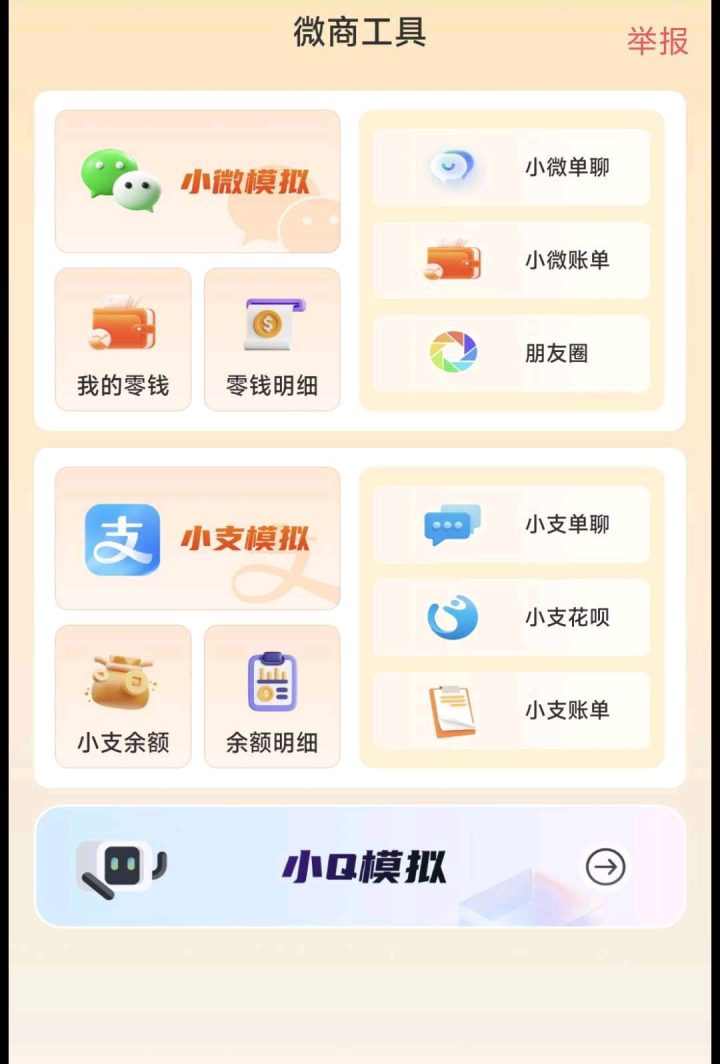Open 我的零钱 wallet tile

(x=123, y=340)
